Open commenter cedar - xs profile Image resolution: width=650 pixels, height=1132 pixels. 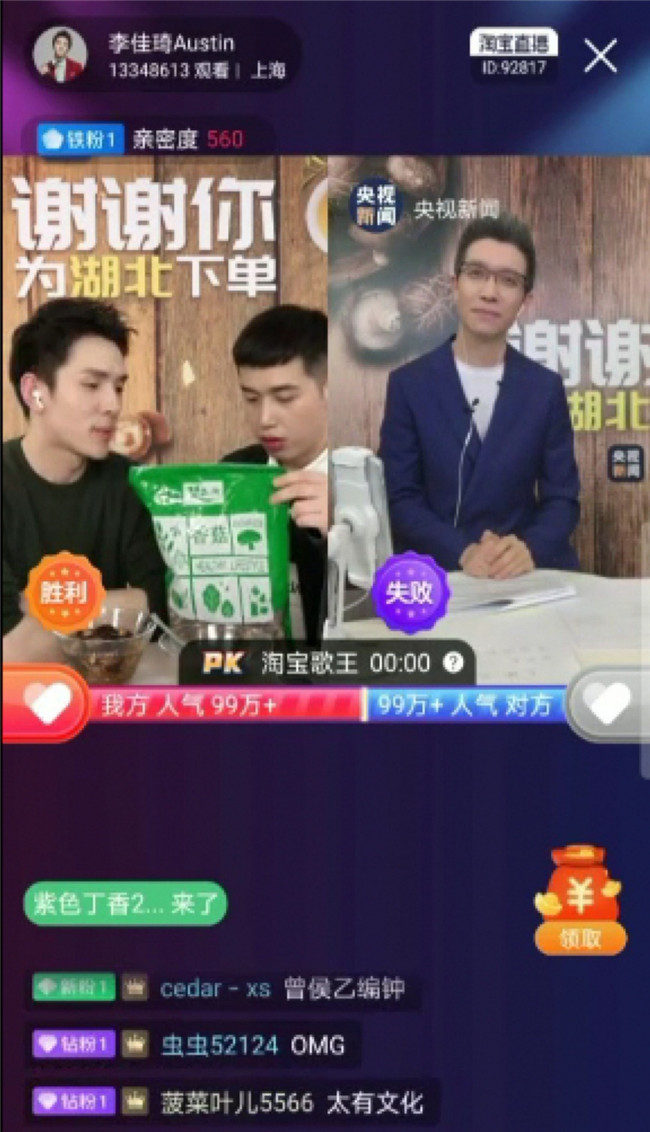[x=215, y=989]
